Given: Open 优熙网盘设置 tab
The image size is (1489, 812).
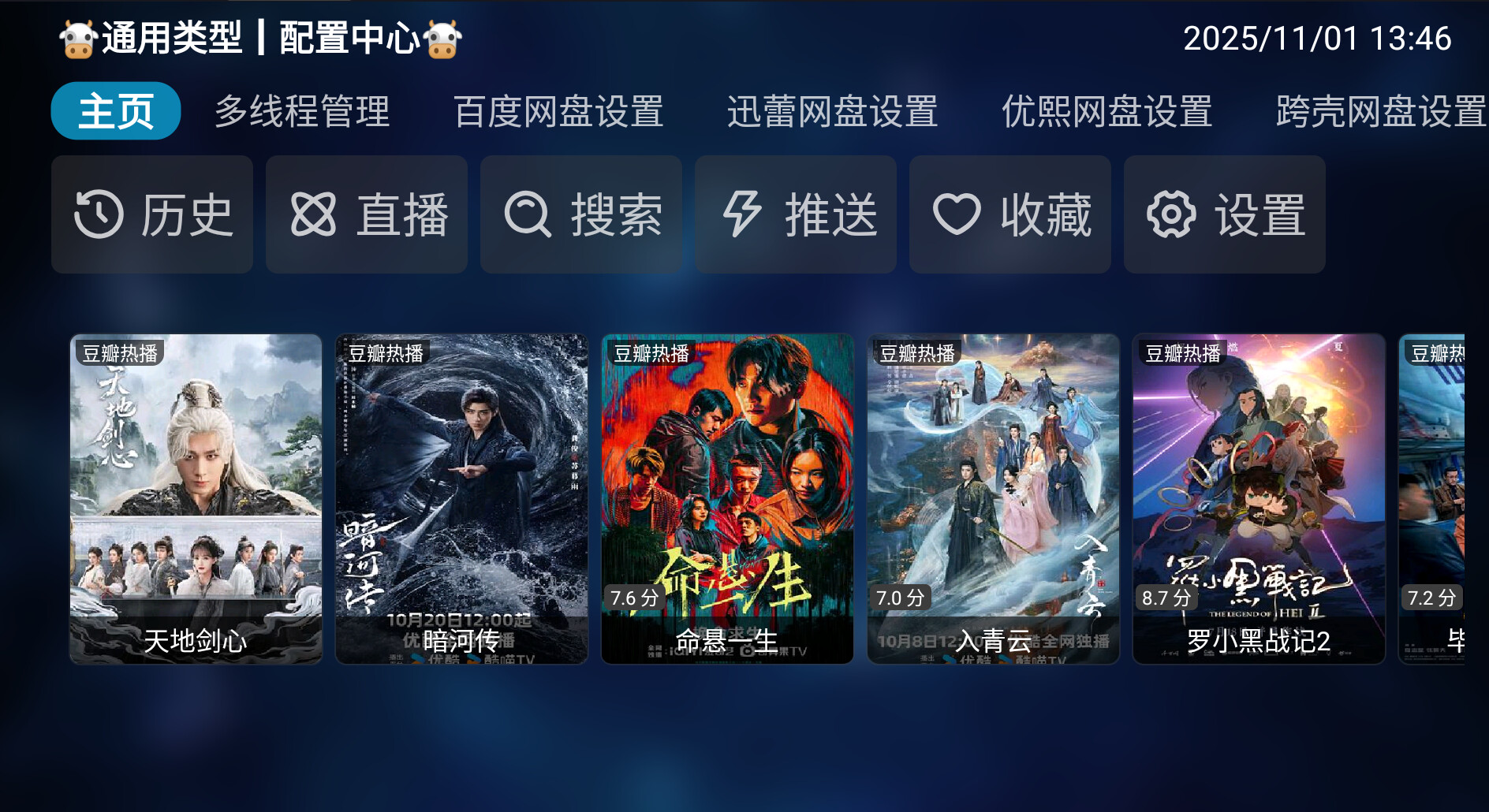Looking at the screenshot, I should [x=1106, y=111].
